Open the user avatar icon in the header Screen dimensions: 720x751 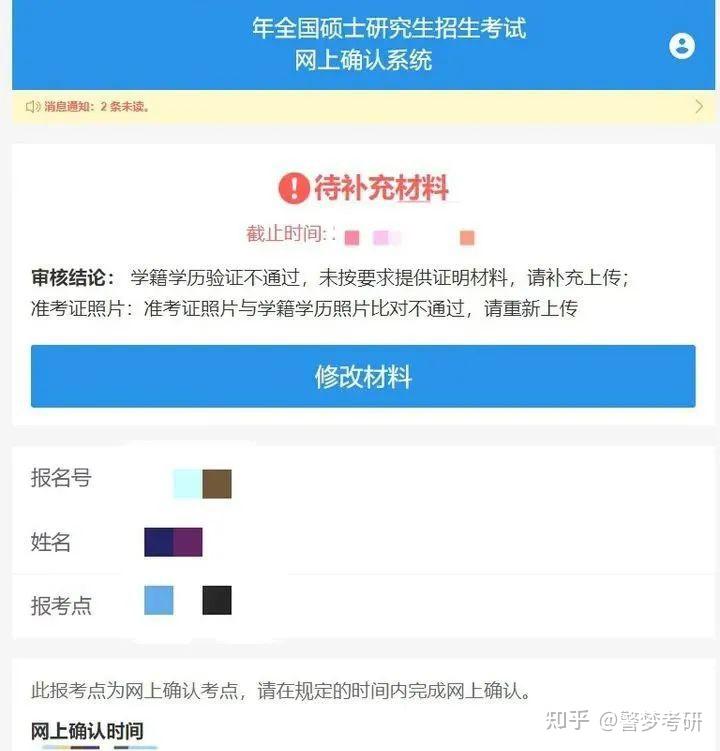682,46
